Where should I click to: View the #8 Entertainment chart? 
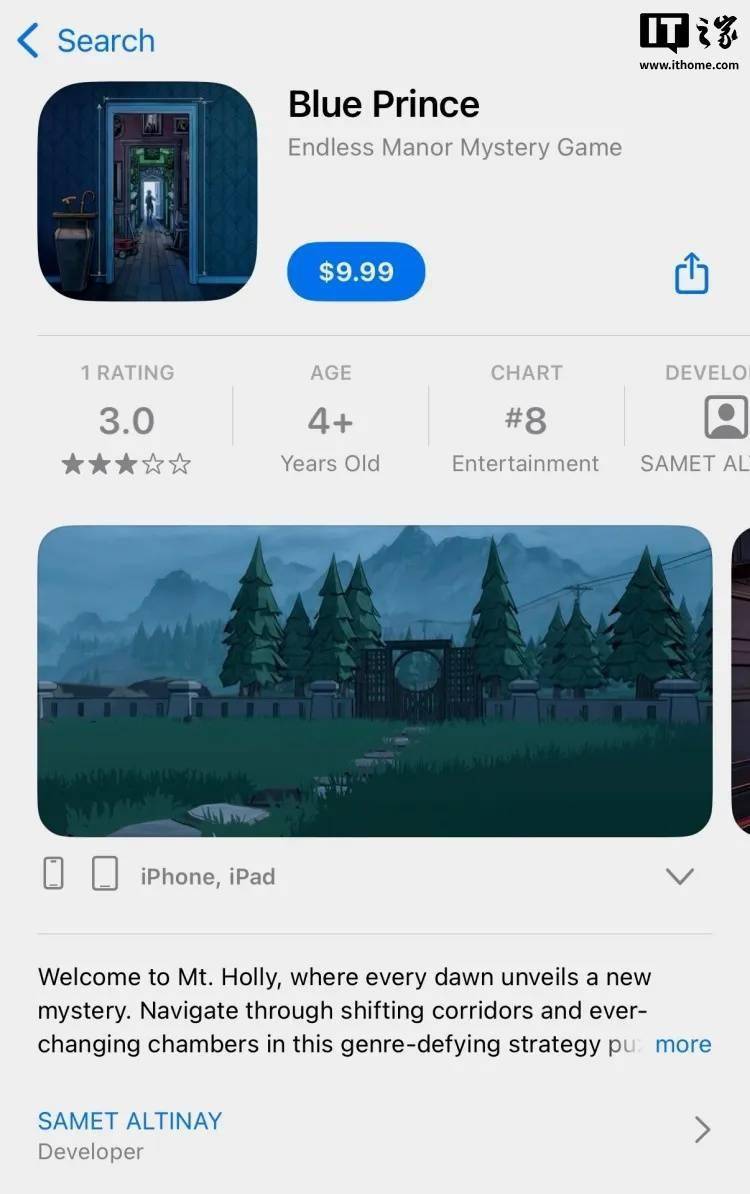pos(526,422)
